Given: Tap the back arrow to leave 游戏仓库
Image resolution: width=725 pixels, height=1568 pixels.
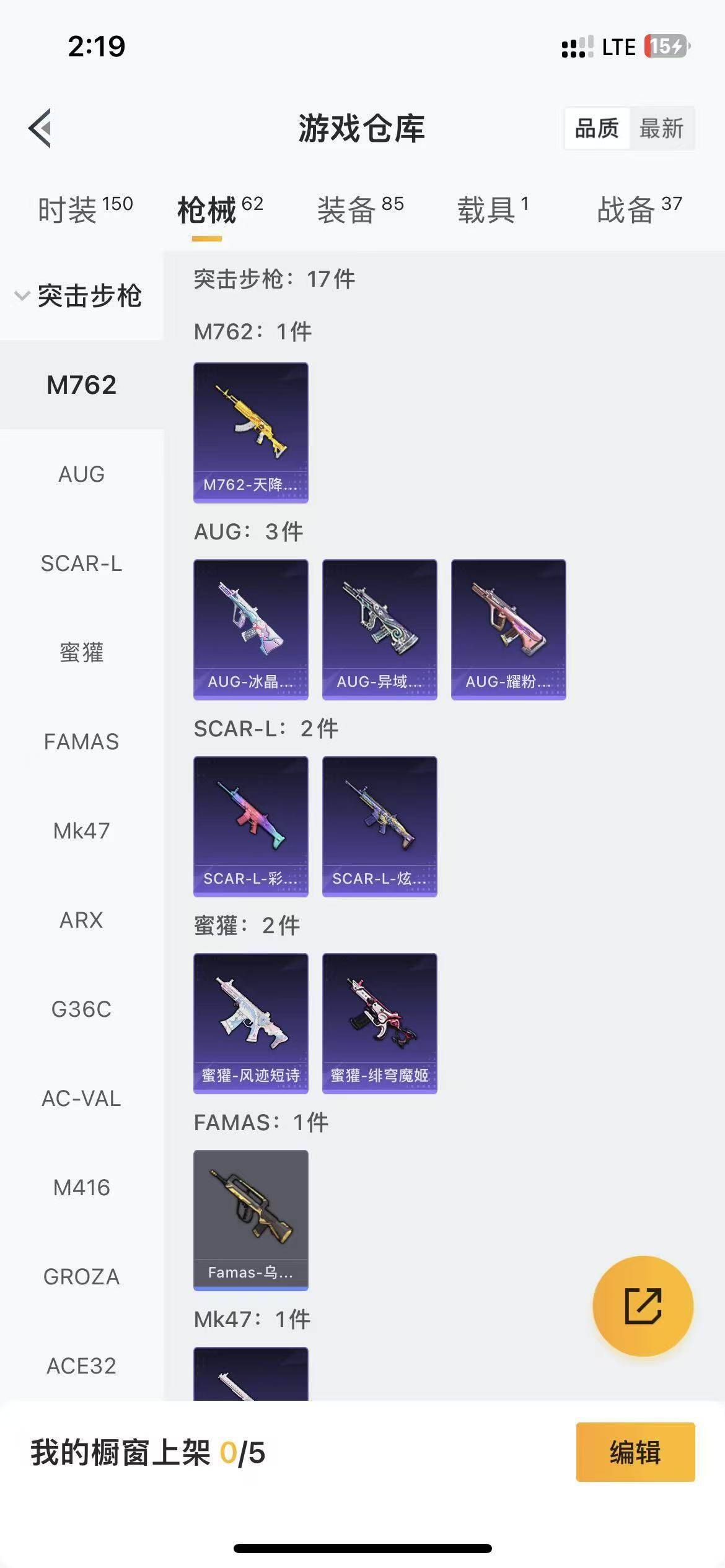Looking at the screenshot, I should point(41,128).
